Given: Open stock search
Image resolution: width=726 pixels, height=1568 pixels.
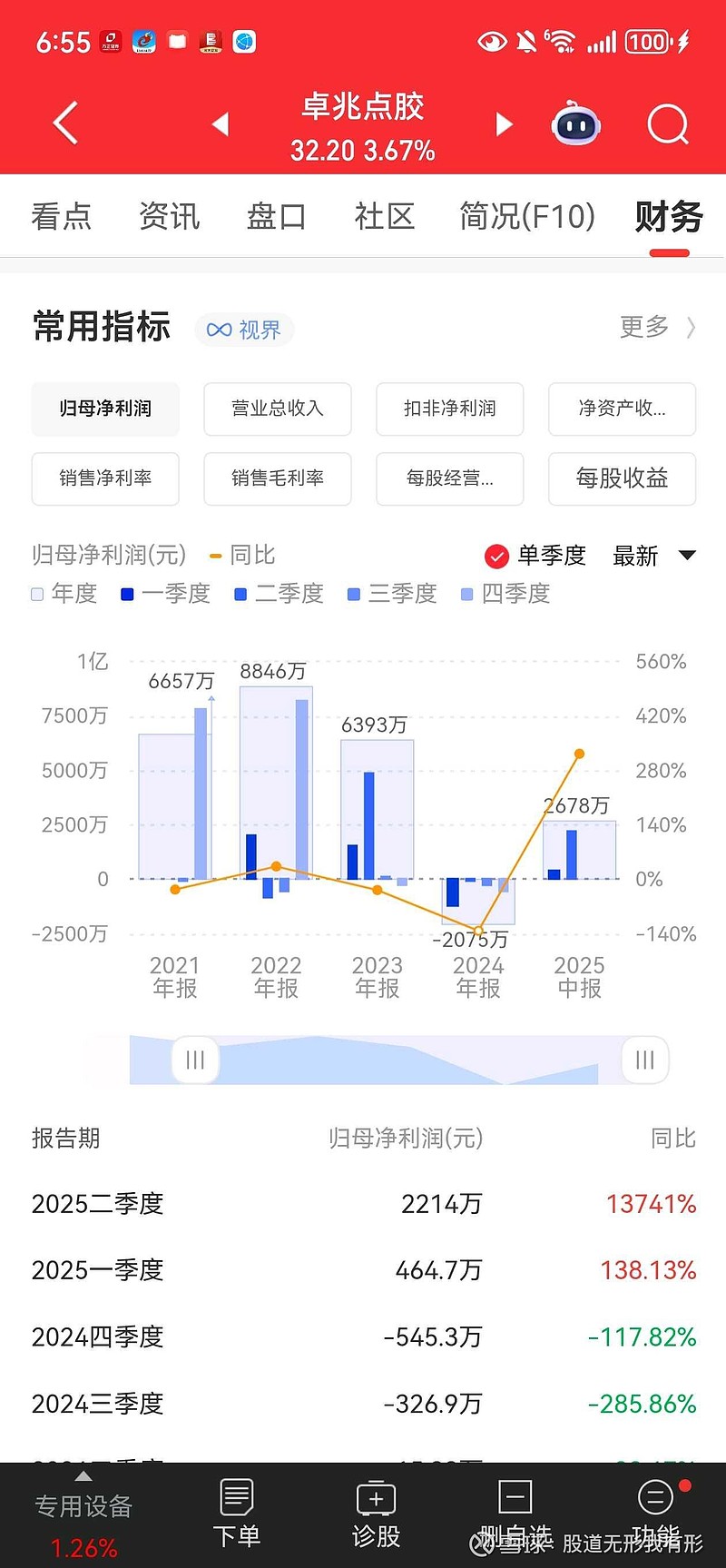Looking at the screenshot, I should [x=668, y=124].
